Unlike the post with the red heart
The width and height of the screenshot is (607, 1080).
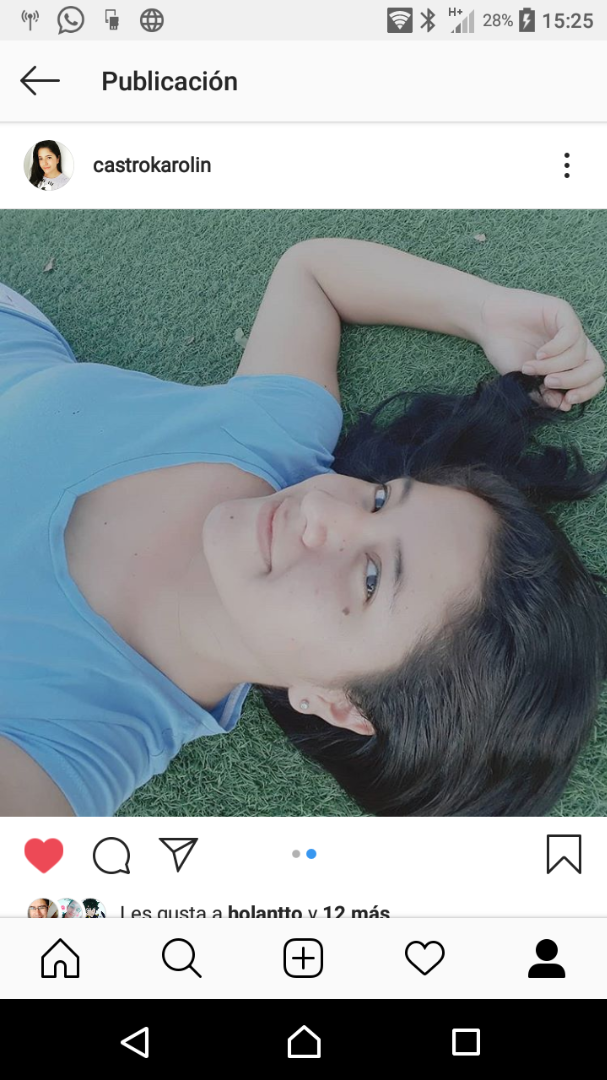click(44, 855)
